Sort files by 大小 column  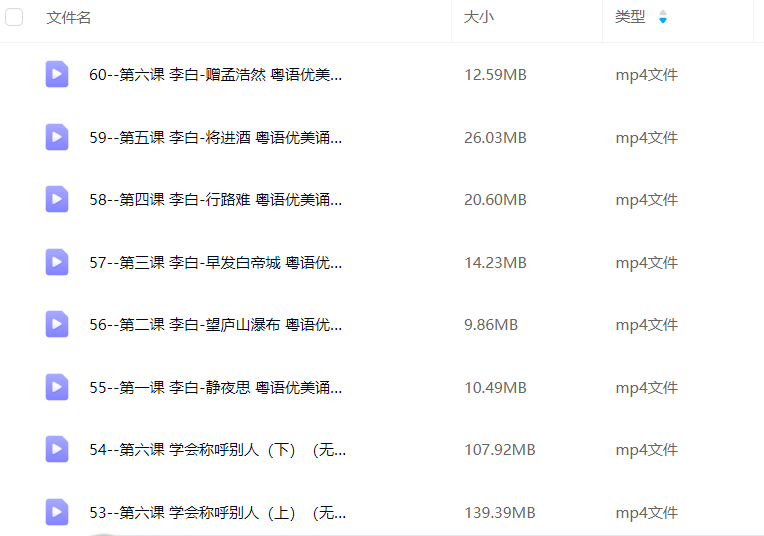[479, 17]
